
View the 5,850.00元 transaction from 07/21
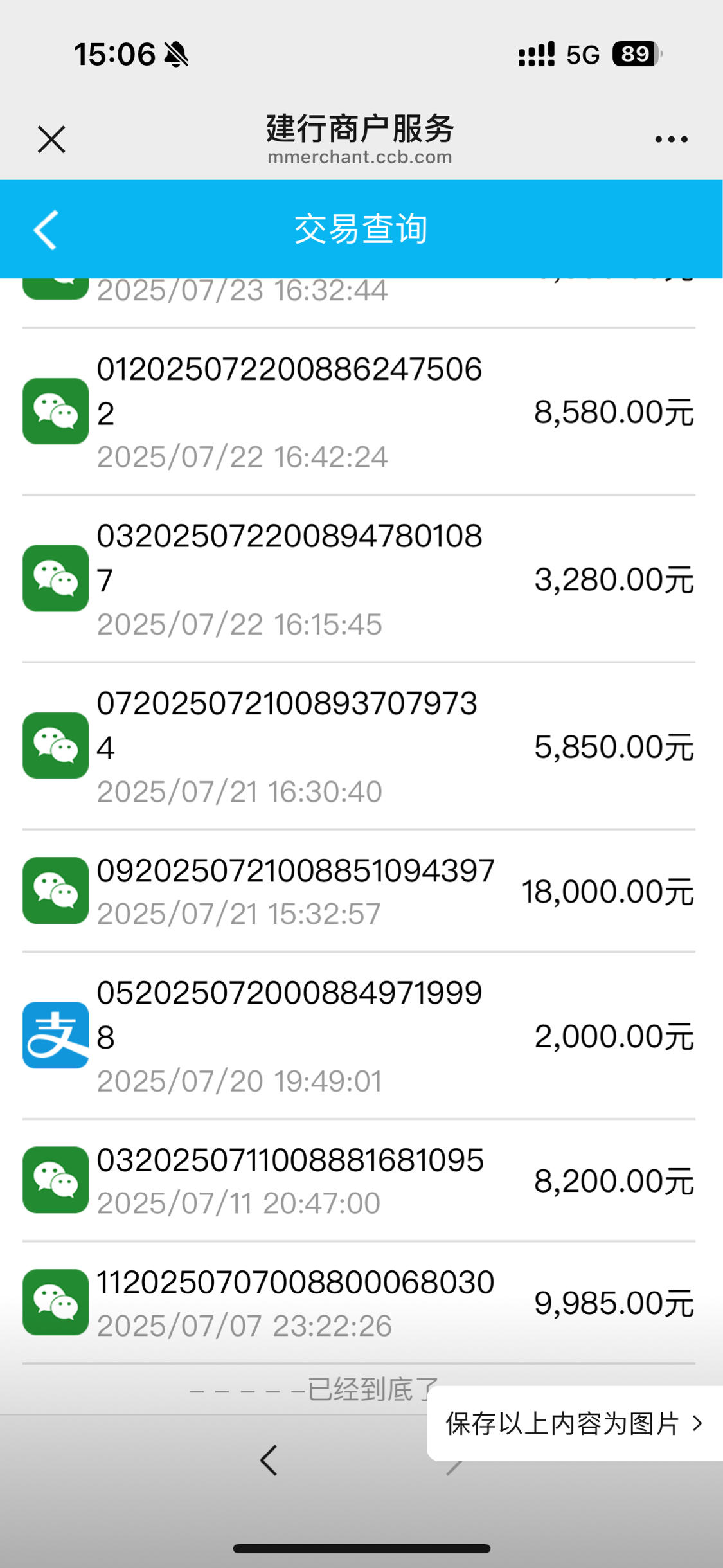point(359,746)
